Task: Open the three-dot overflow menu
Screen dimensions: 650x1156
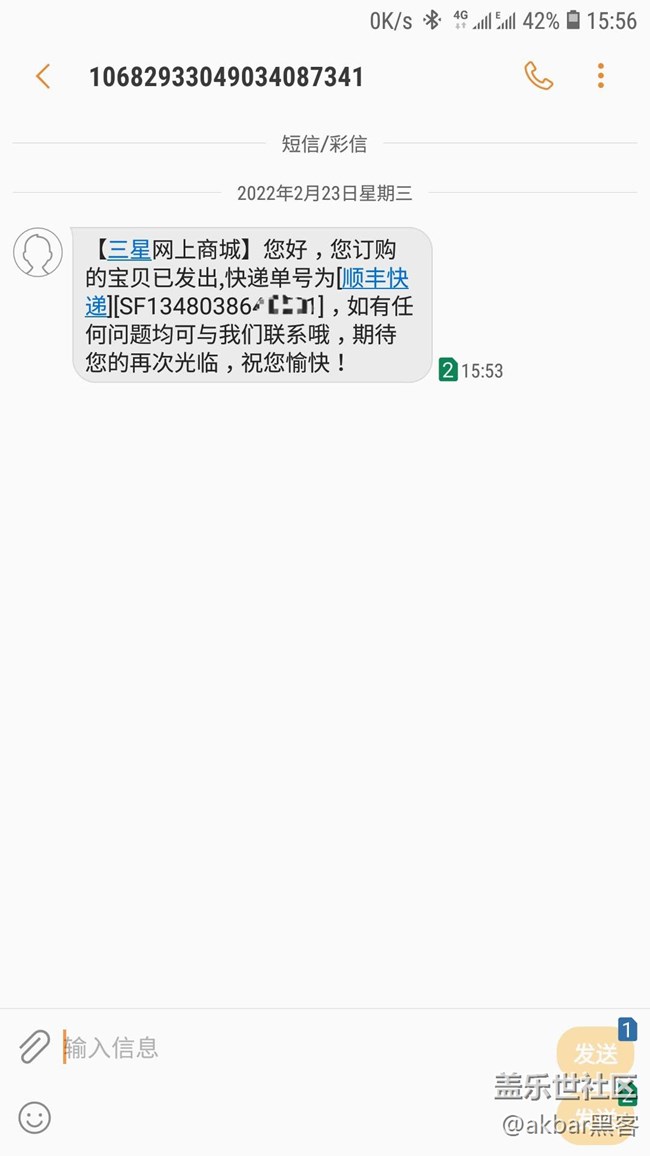Action: 600,76
